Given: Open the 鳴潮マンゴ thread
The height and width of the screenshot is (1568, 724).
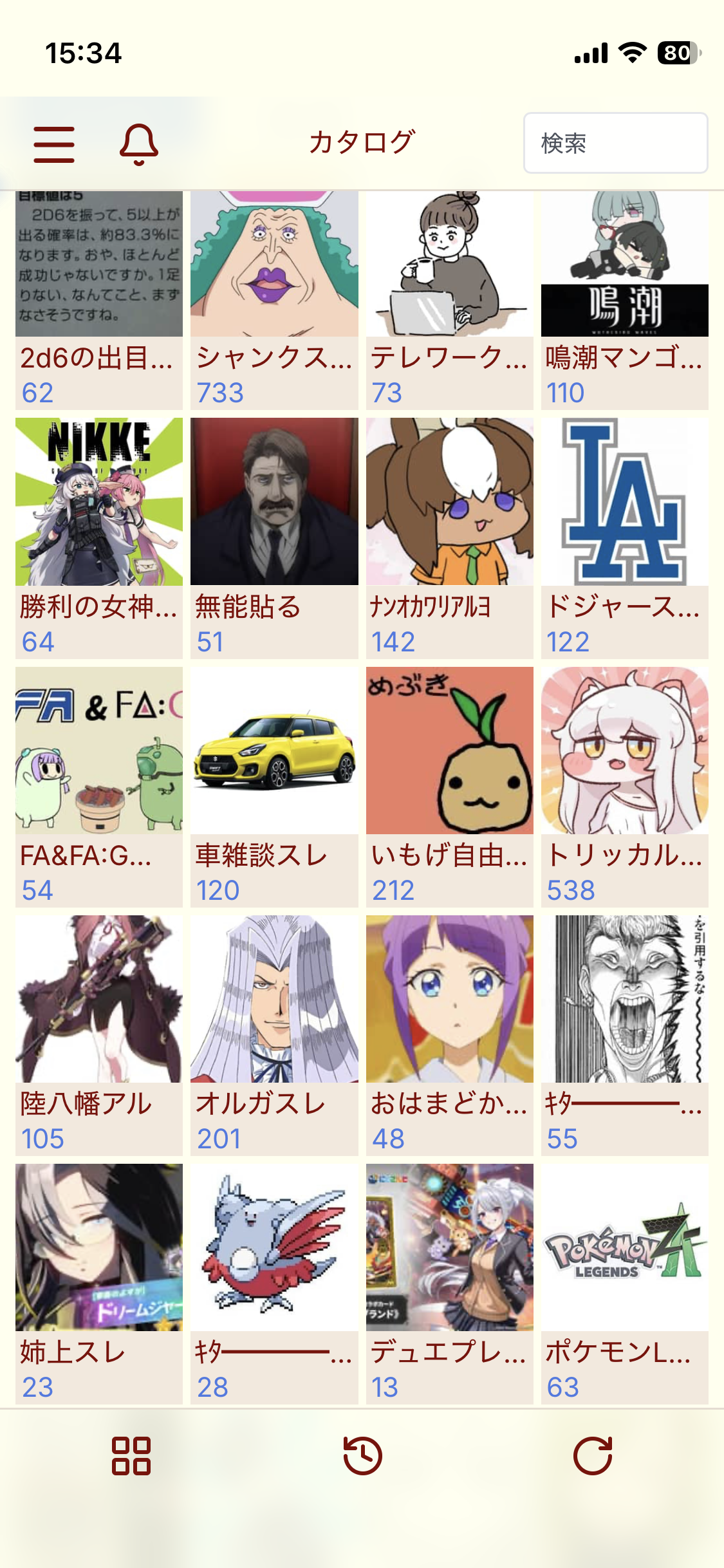Looking at the screenshot, I should click(624, 299).
